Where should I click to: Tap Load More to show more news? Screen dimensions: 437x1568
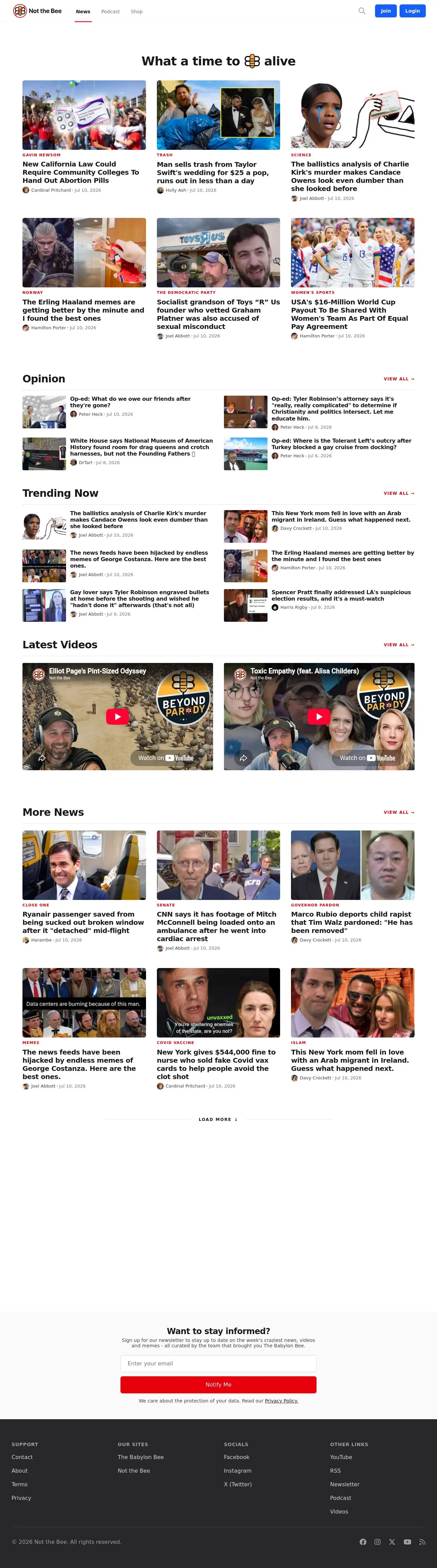tap(218, 1119)
